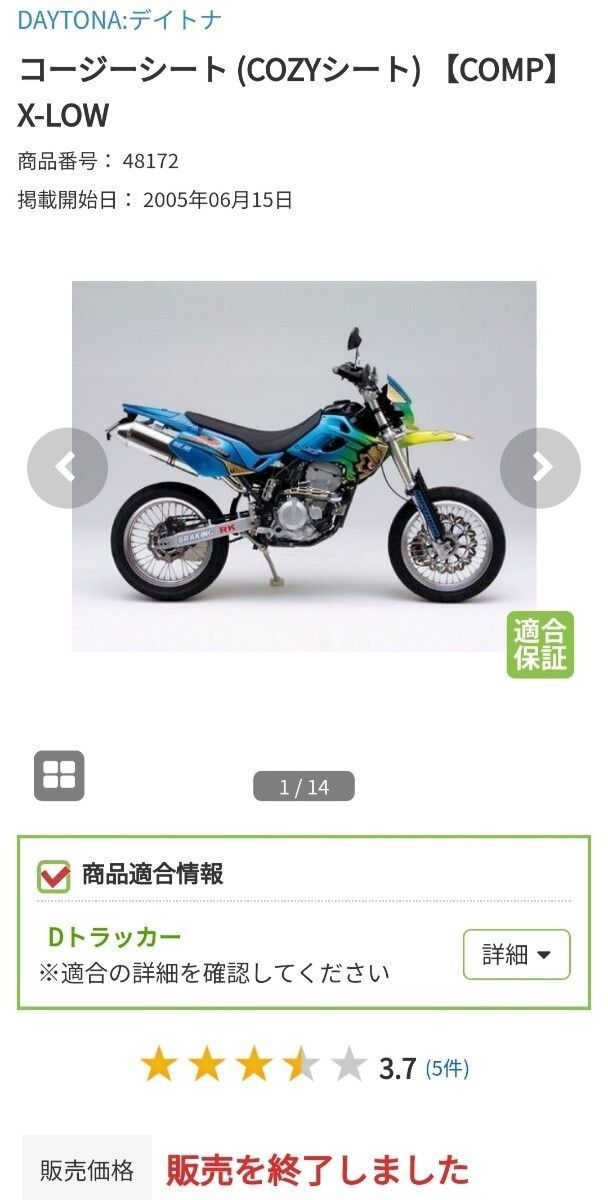Enlarge the motorcycle product photo
Viewport: 608px width, 1200px height.
304,466
